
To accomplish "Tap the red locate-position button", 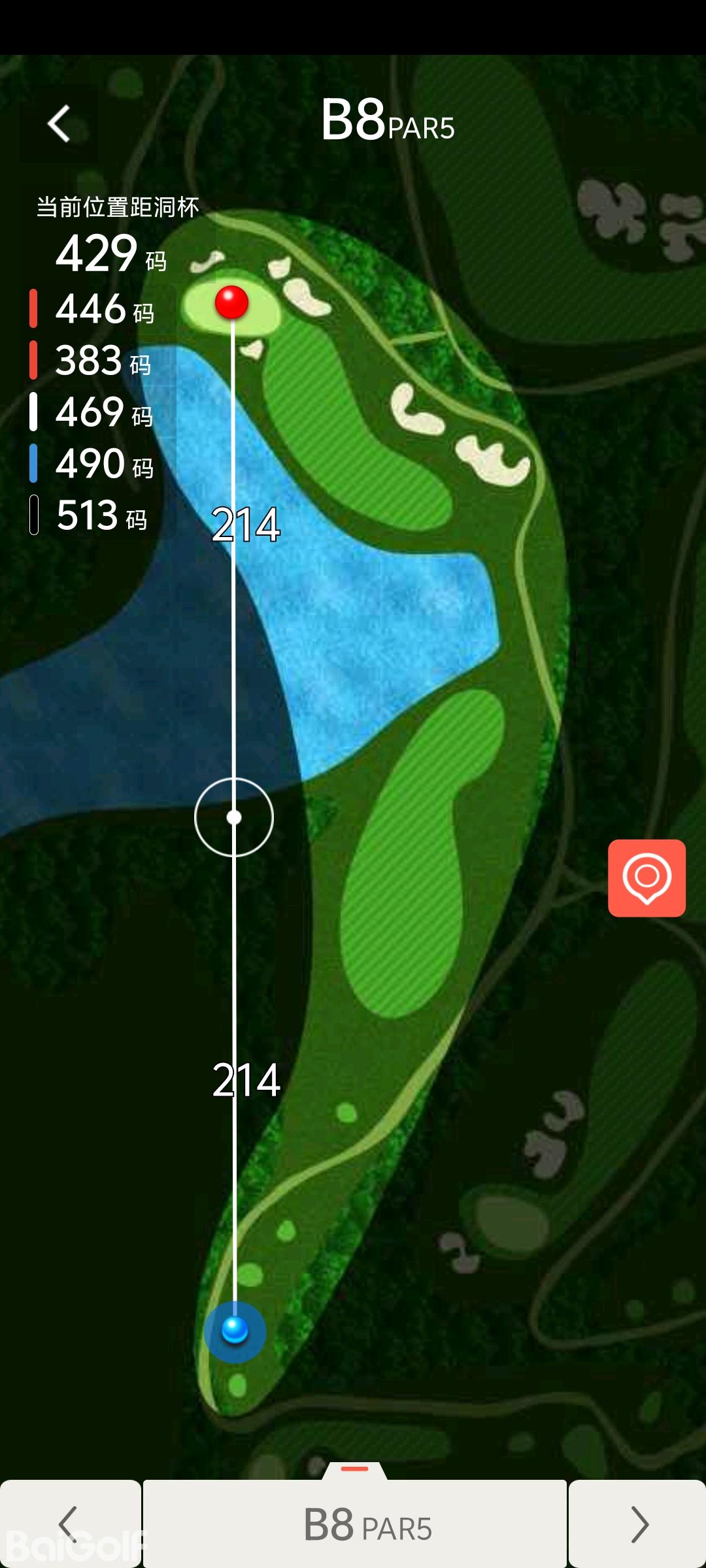I will point(647,877).
